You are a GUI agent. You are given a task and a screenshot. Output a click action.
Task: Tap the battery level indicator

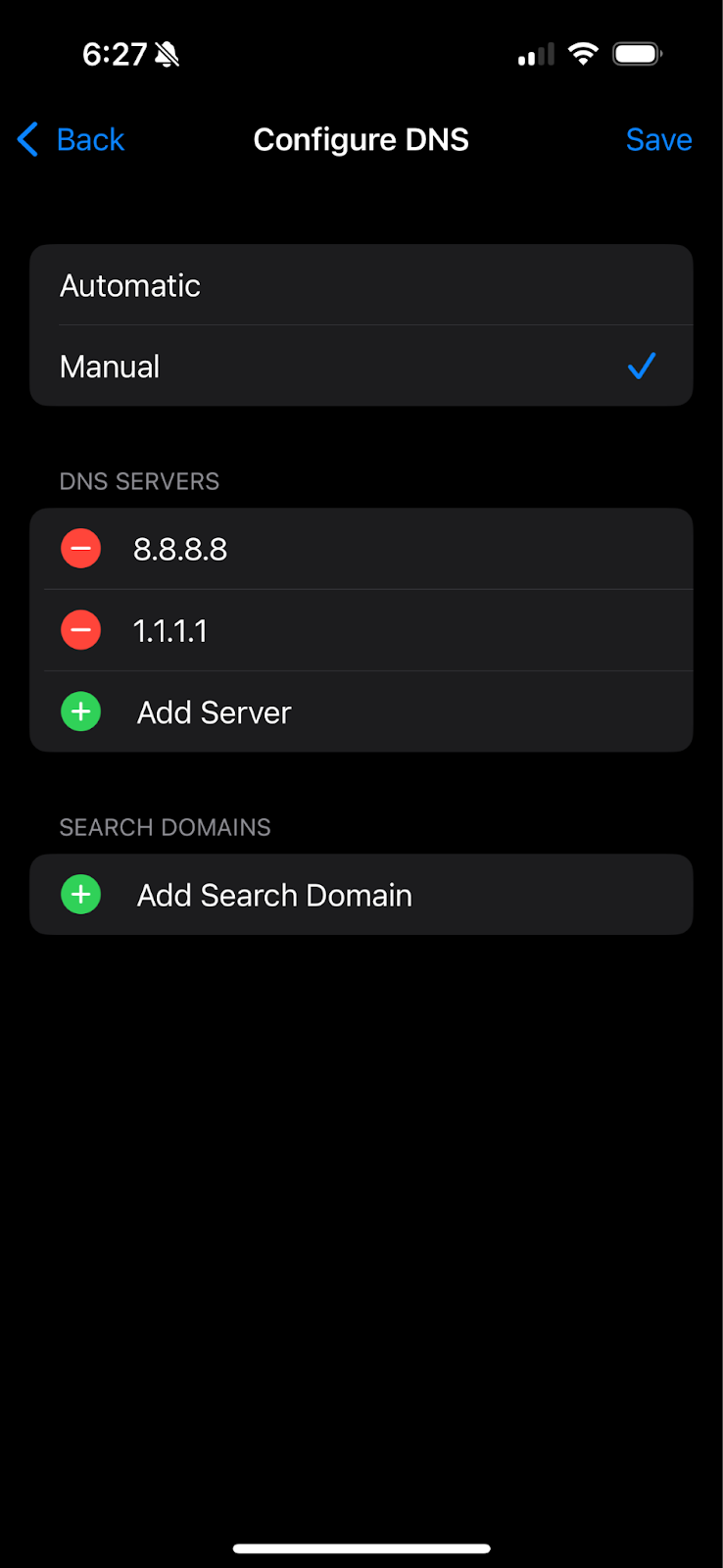click(x=636, y=54)
